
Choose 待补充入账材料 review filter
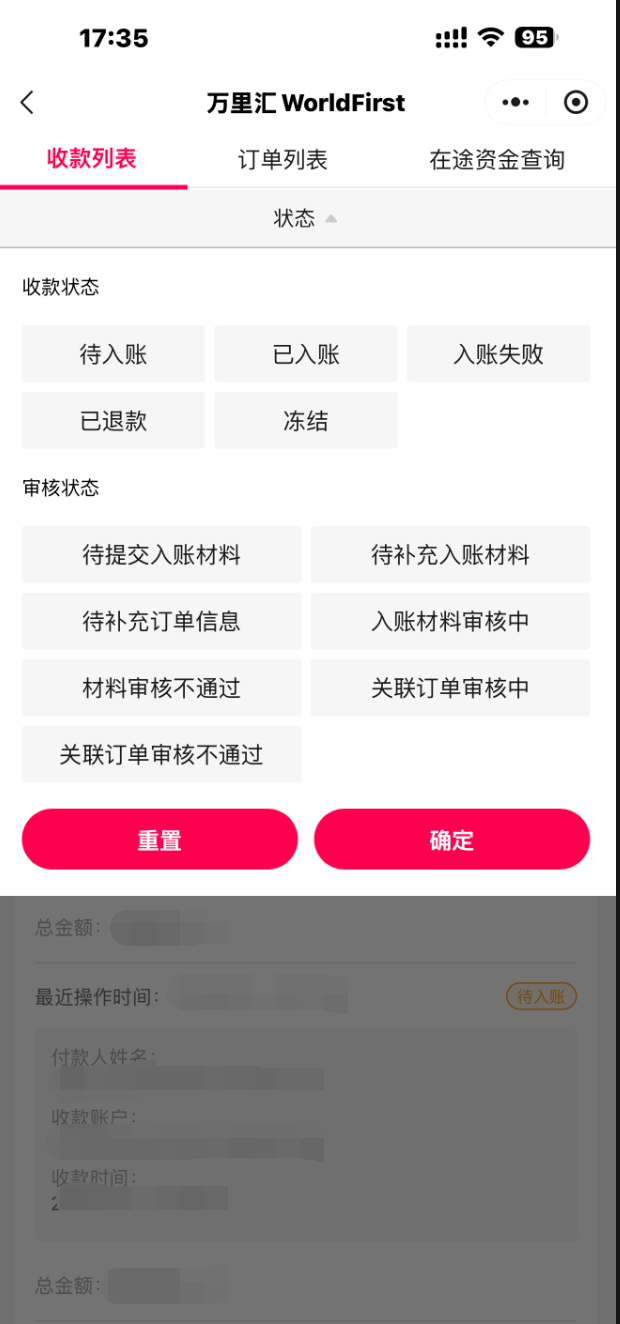(x=450, y=555)
